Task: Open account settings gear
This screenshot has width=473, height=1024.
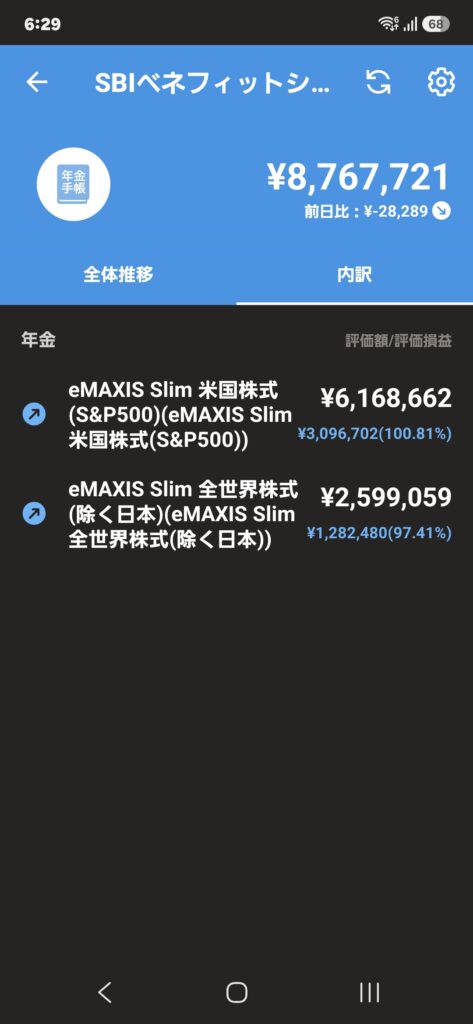Action: (x=441, y=82)
